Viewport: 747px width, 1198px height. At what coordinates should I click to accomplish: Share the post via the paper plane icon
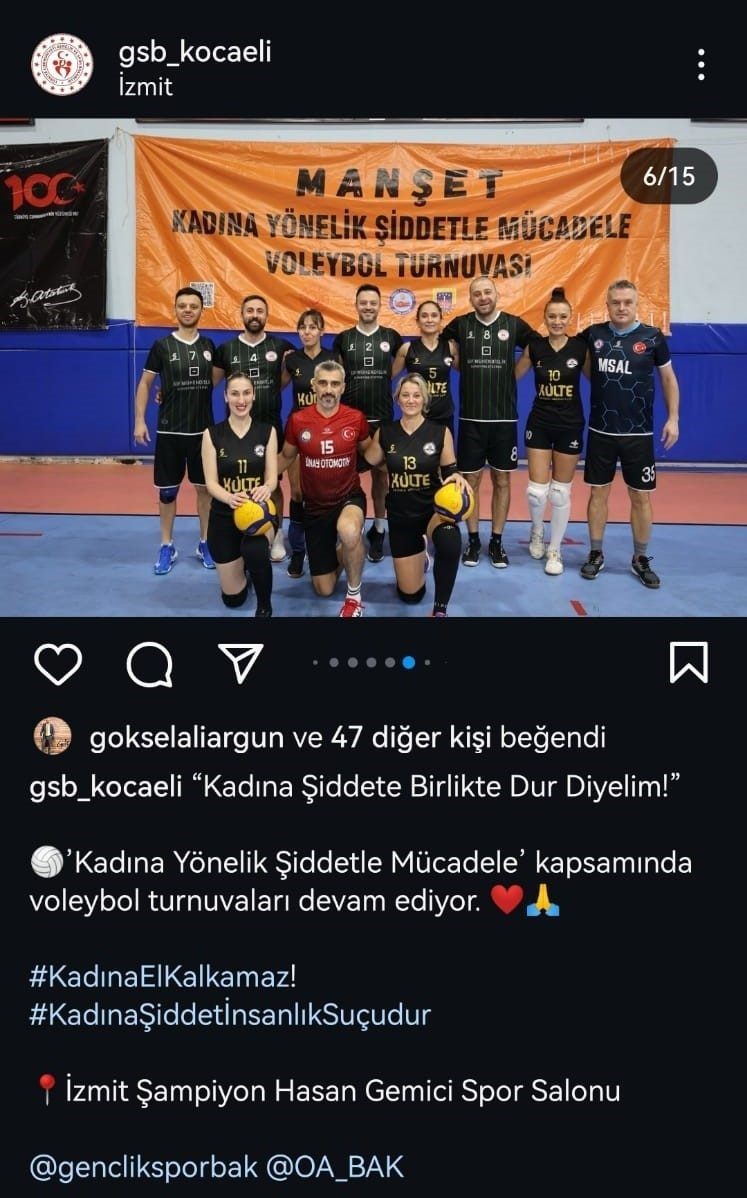[240, 663]
